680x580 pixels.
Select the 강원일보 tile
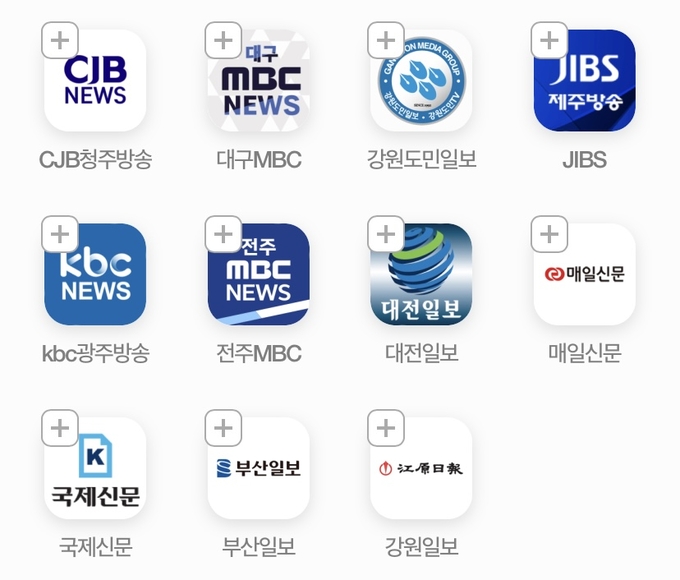point(421,469)
